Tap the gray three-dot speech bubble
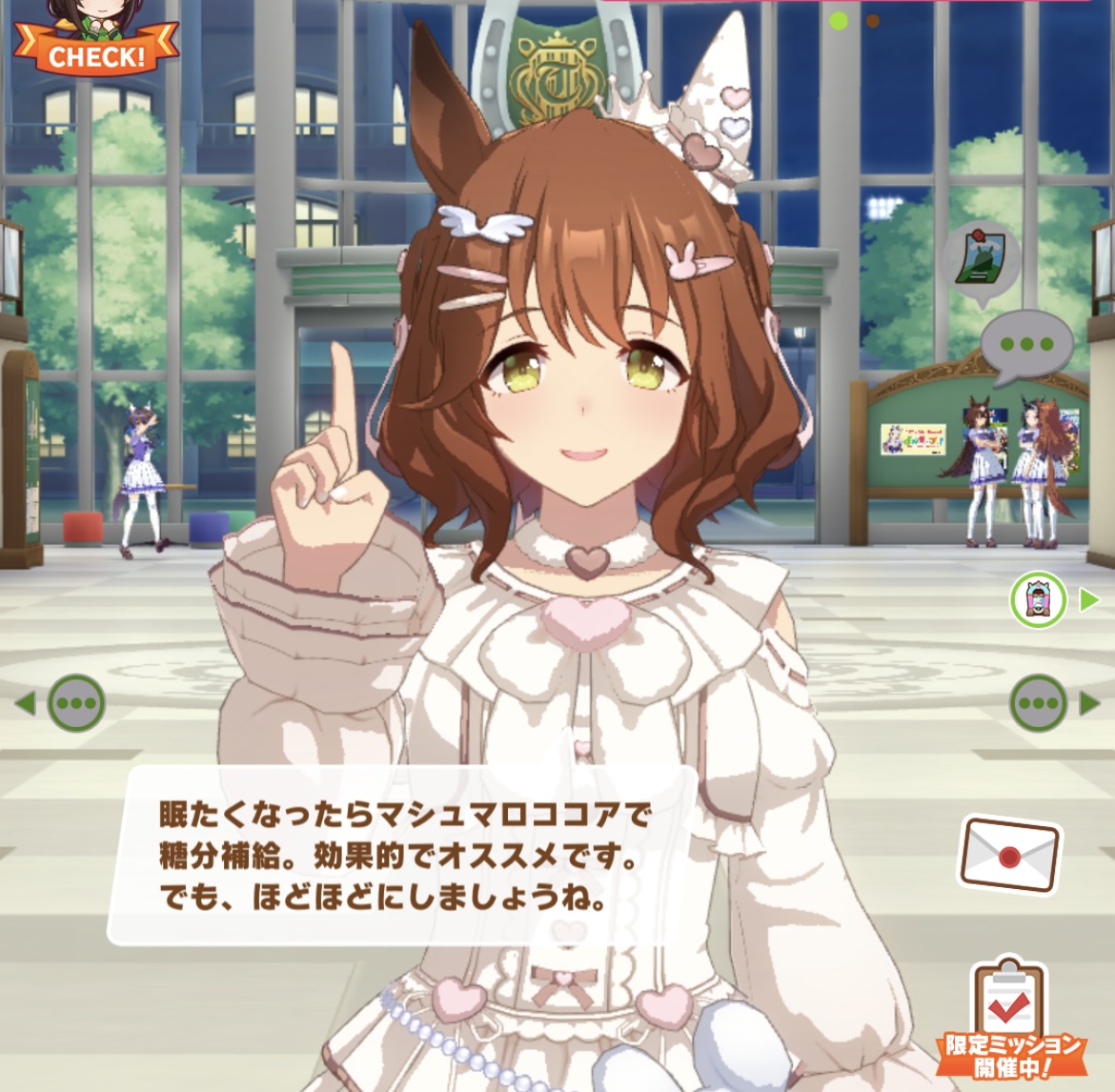 (x=1025, y=346)
